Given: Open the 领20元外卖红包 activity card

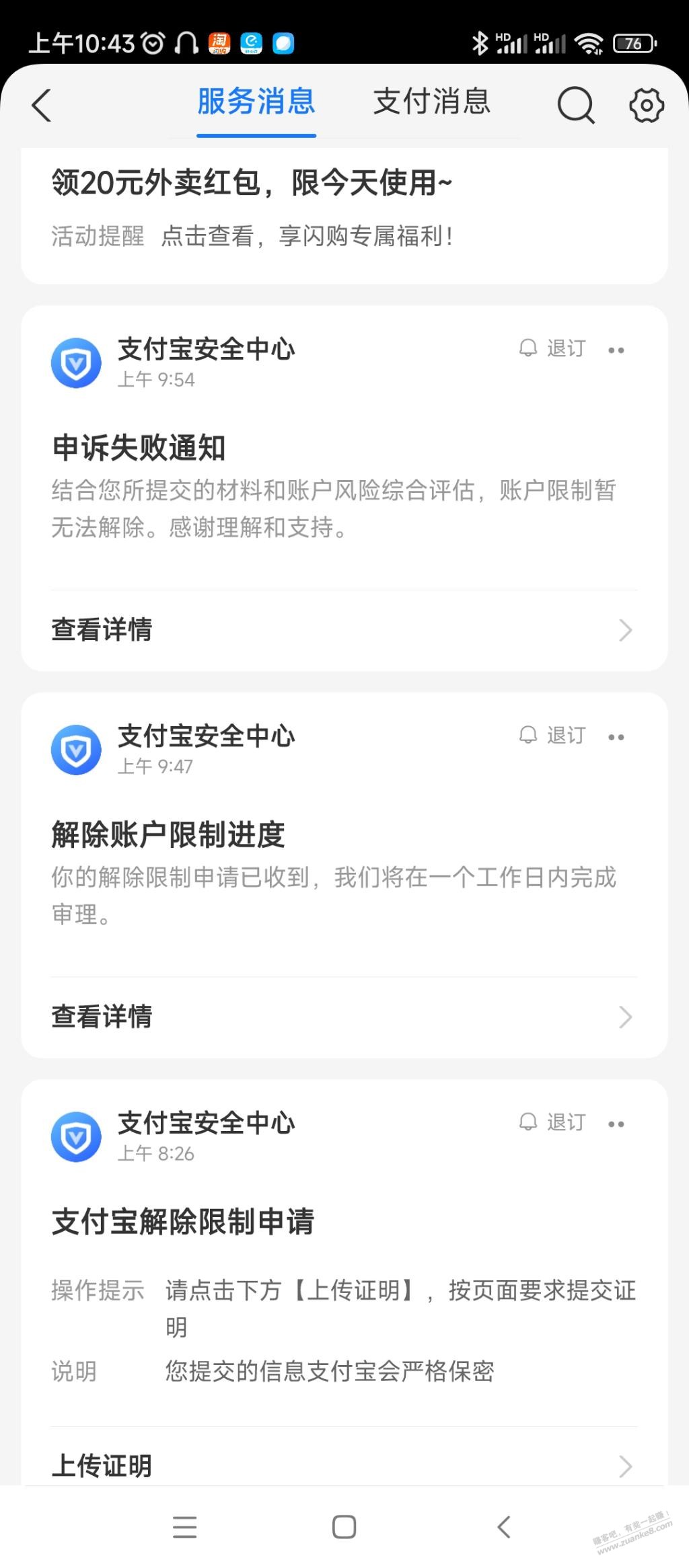Looking at the screenshot, I should coord(344,208).
